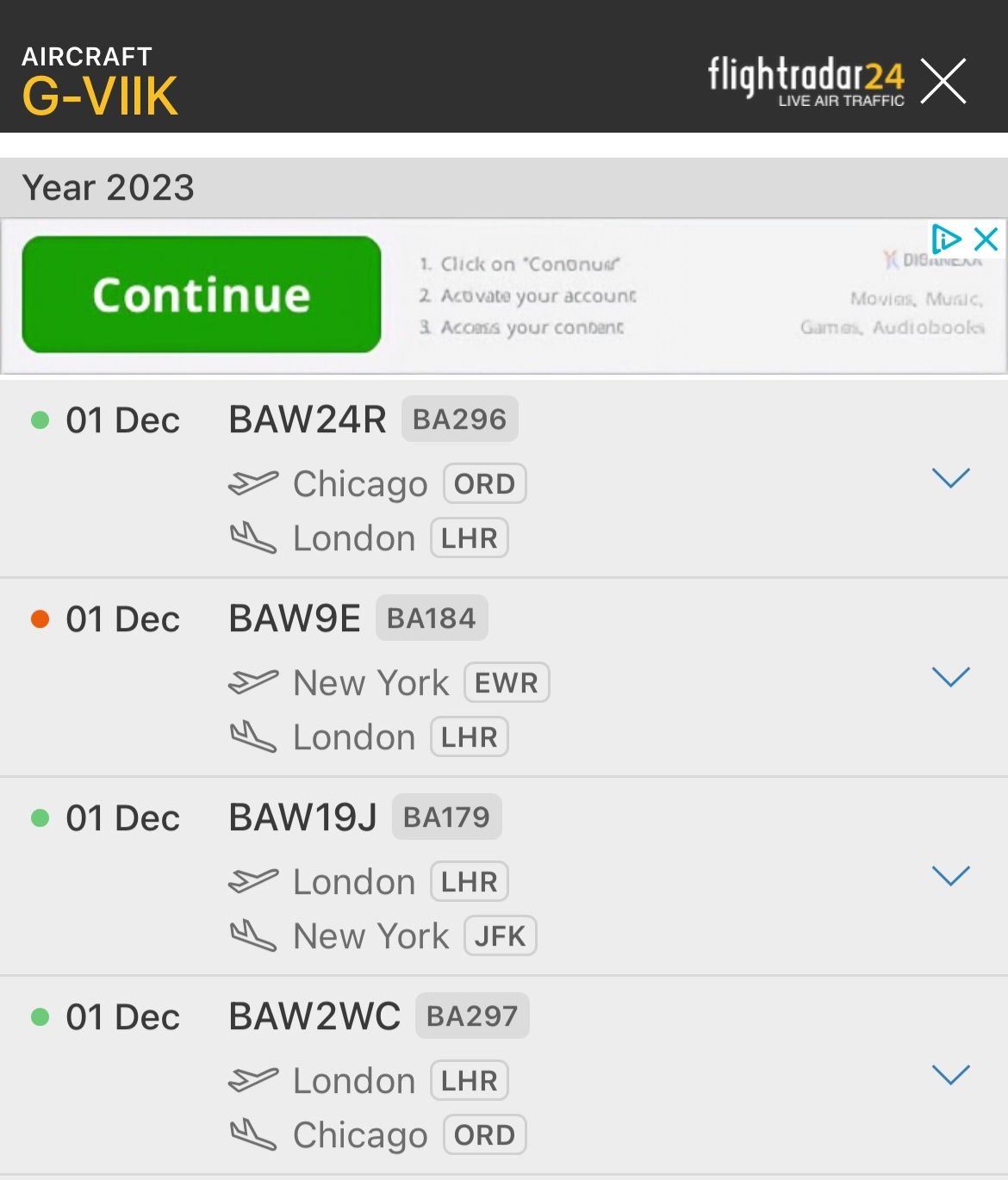Expand the BAW9E New York flight entry
Image resolution: width=1008 pixels, height=1180 pixels.
[x=950, y=678]
